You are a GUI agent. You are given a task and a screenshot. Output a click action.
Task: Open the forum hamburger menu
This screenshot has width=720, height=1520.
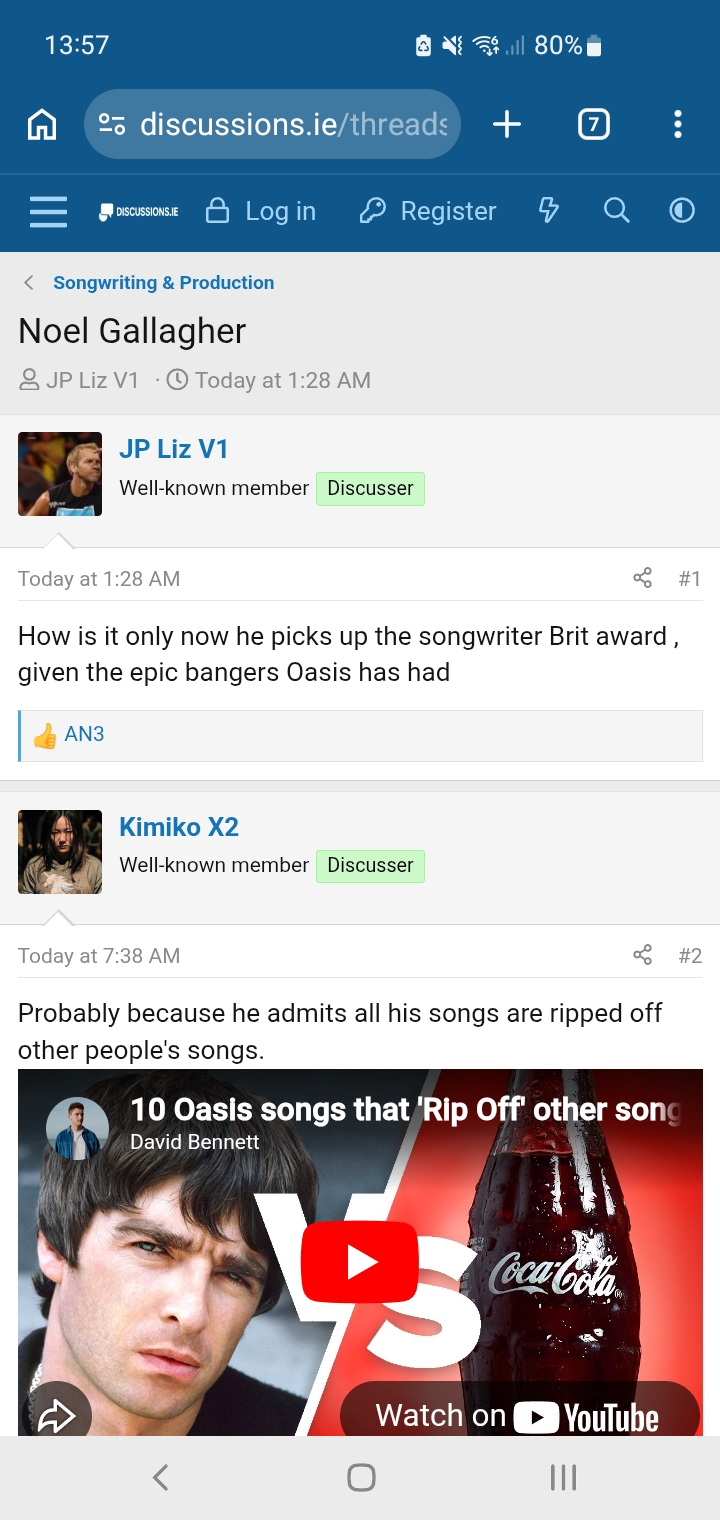48,211
